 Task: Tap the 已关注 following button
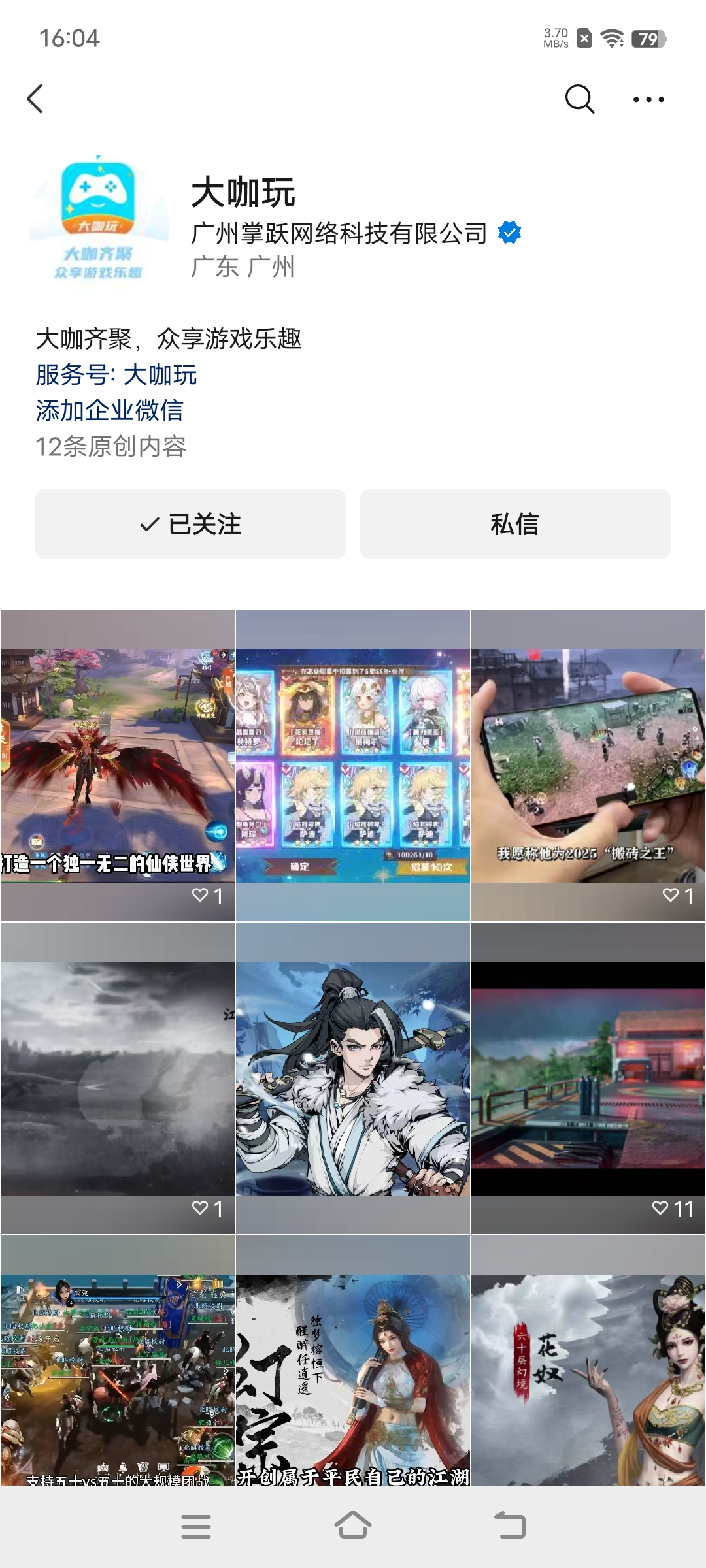pyautogui.click(x=190, y=524)
